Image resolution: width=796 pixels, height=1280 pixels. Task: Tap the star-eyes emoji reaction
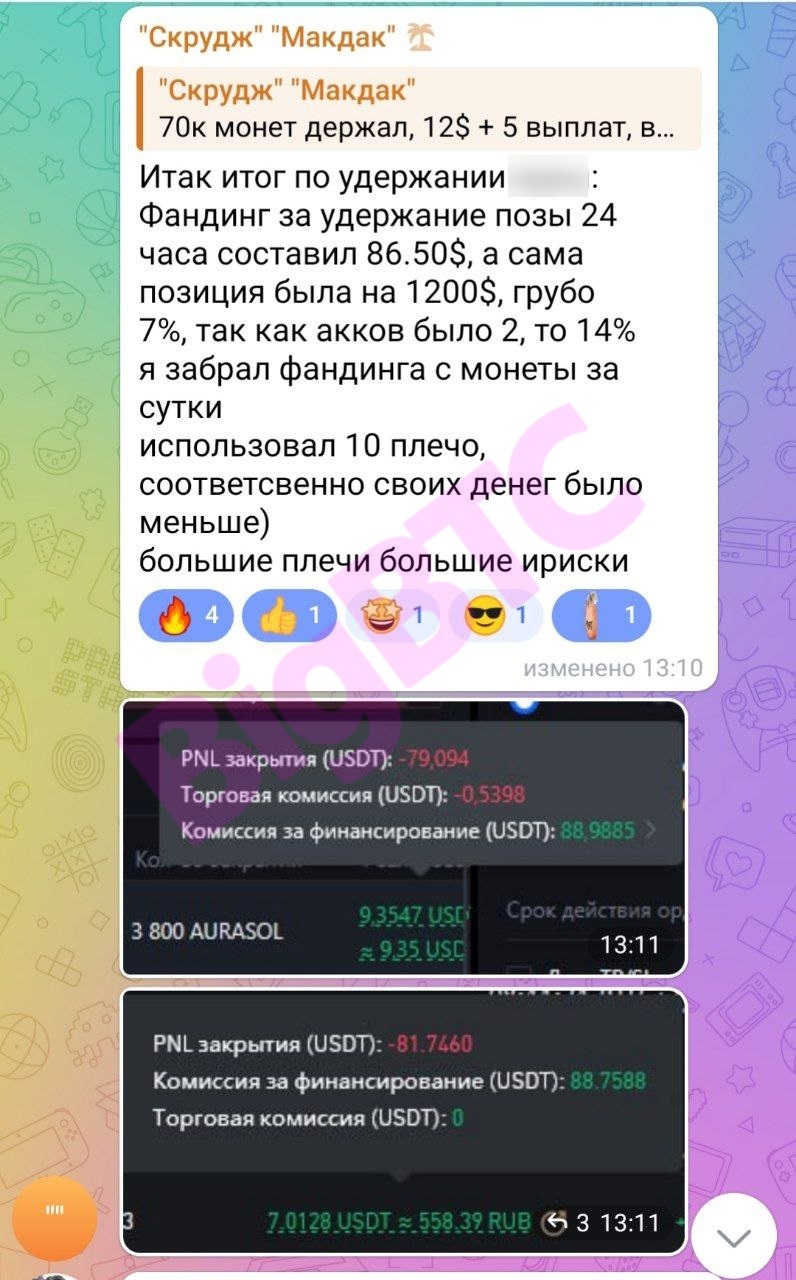tap(394, 615)
